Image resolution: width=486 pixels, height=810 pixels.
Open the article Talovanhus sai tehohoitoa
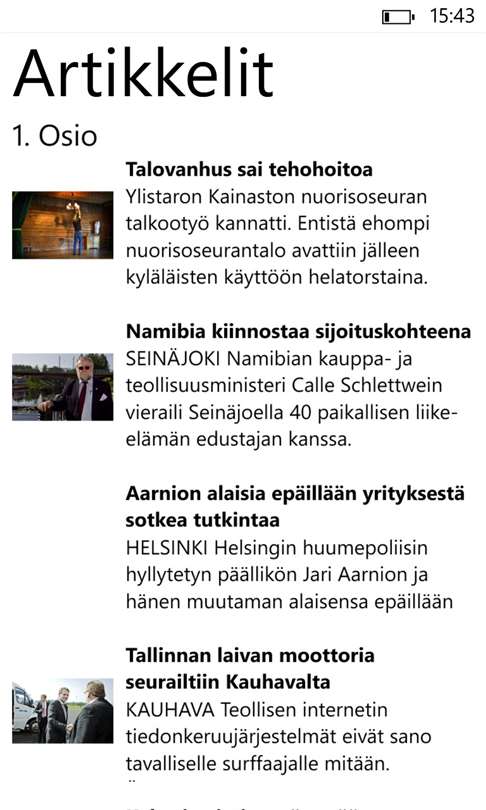249,169
